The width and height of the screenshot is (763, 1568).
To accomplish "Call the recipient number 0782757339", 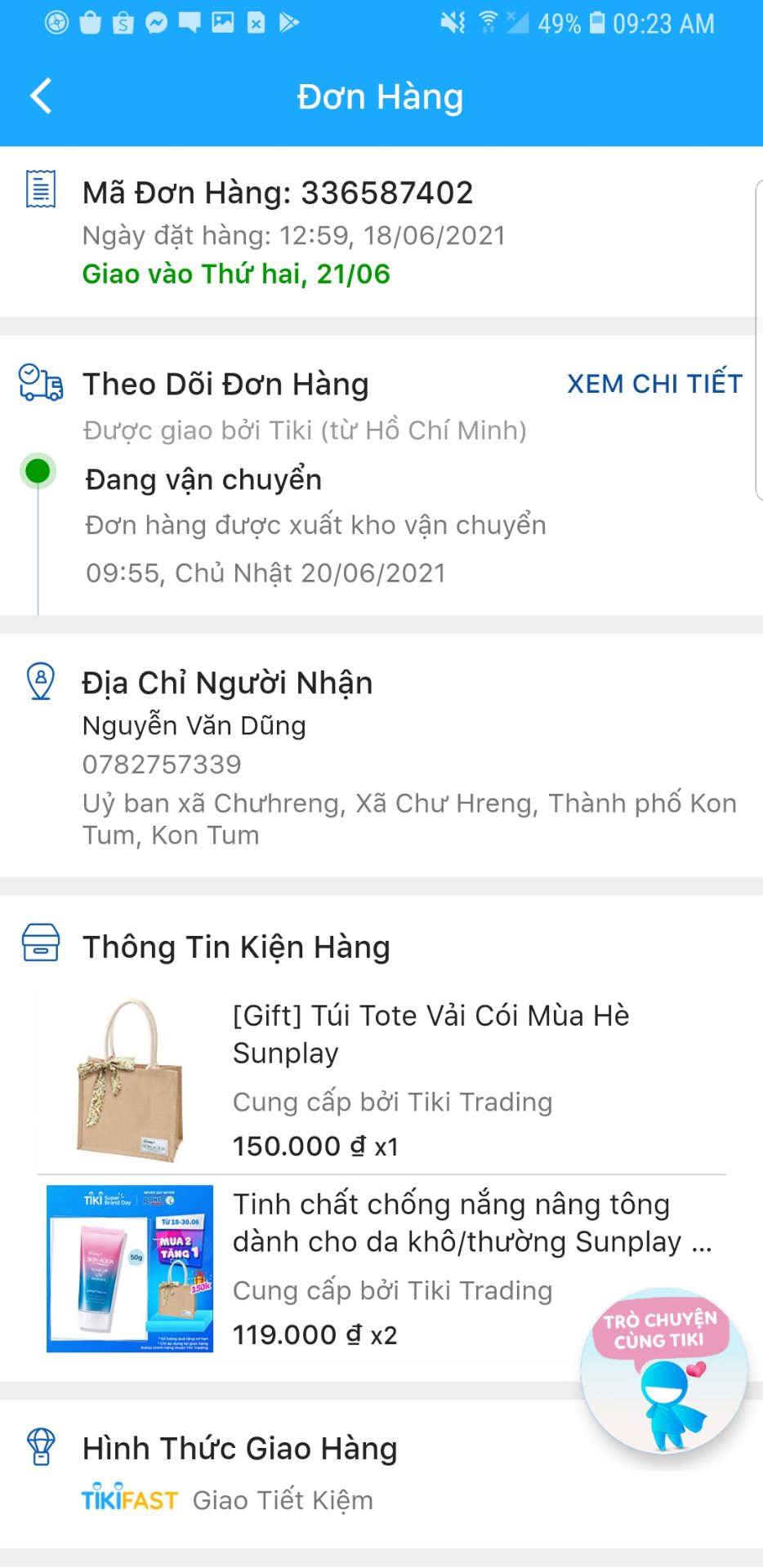I will pos(161,765).
